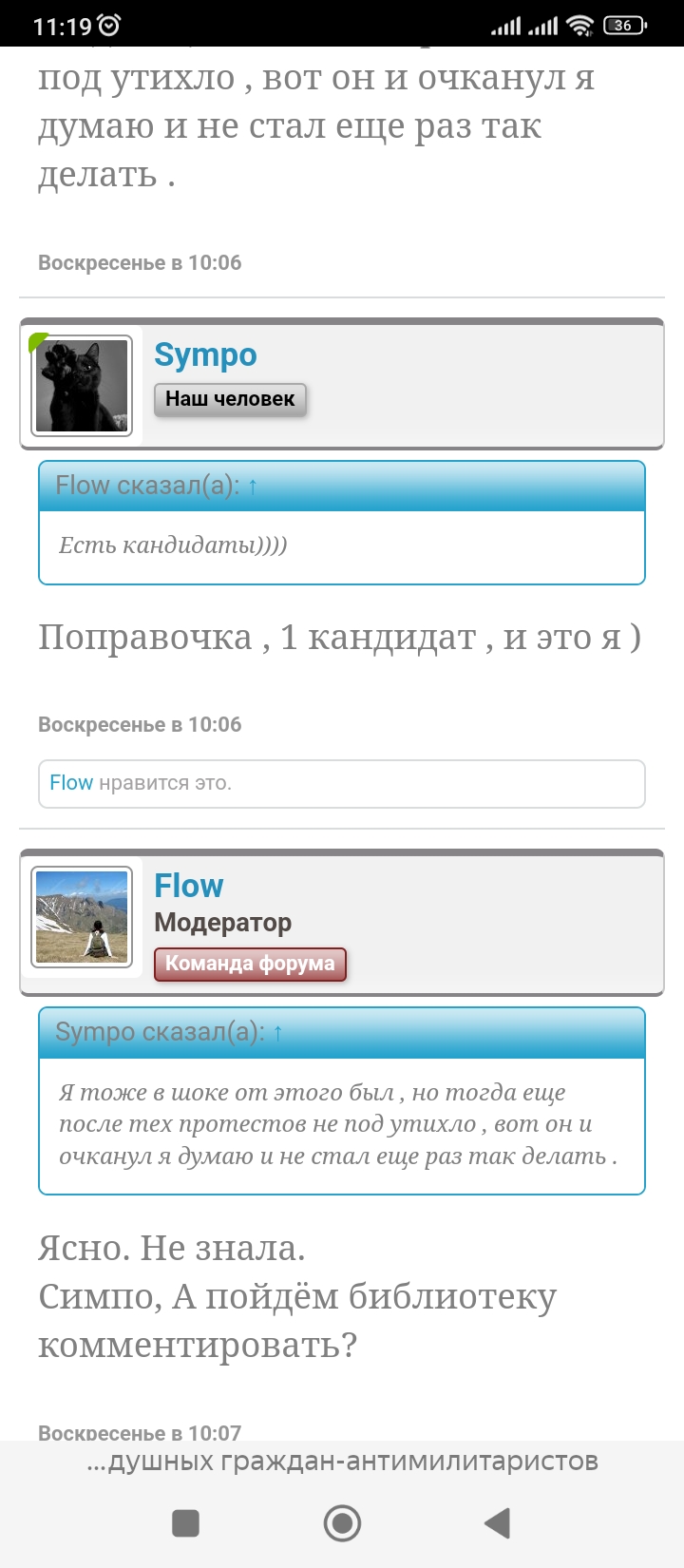Go to the home screen
684x1568 pixels.
click(x=342, y=1523)
